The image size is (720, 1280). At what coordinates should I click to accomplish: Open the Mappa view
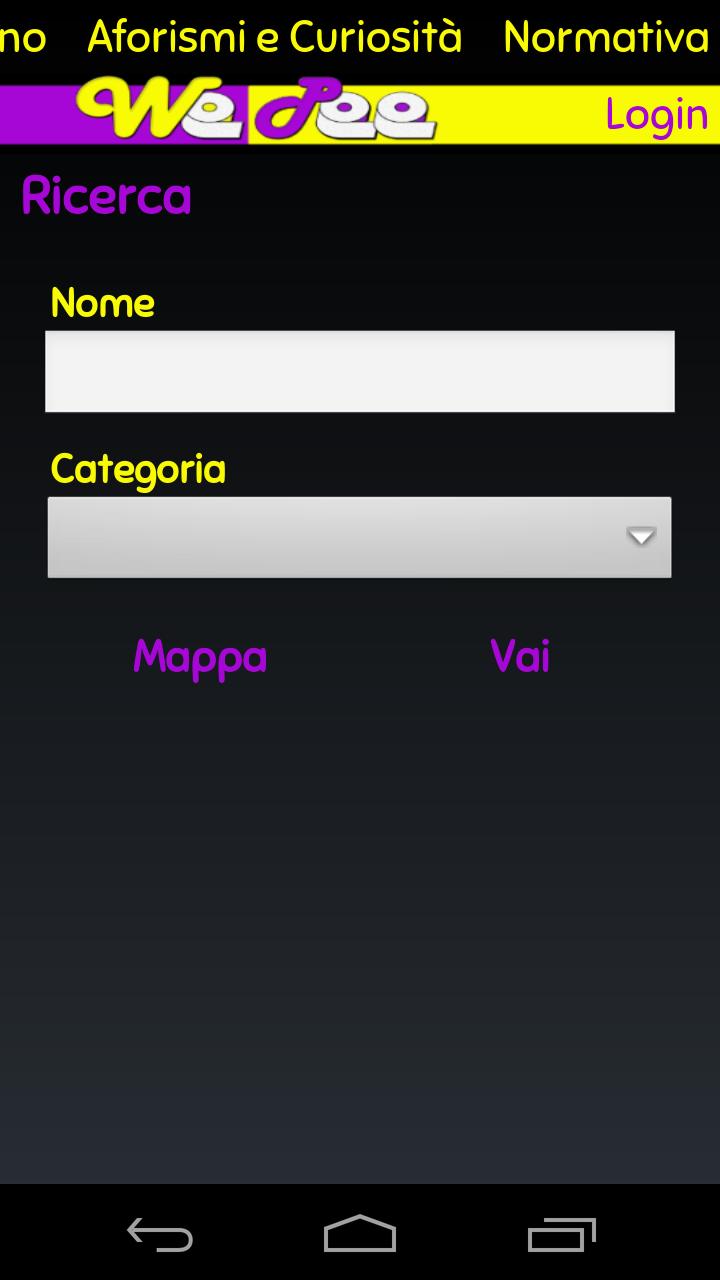200,657
